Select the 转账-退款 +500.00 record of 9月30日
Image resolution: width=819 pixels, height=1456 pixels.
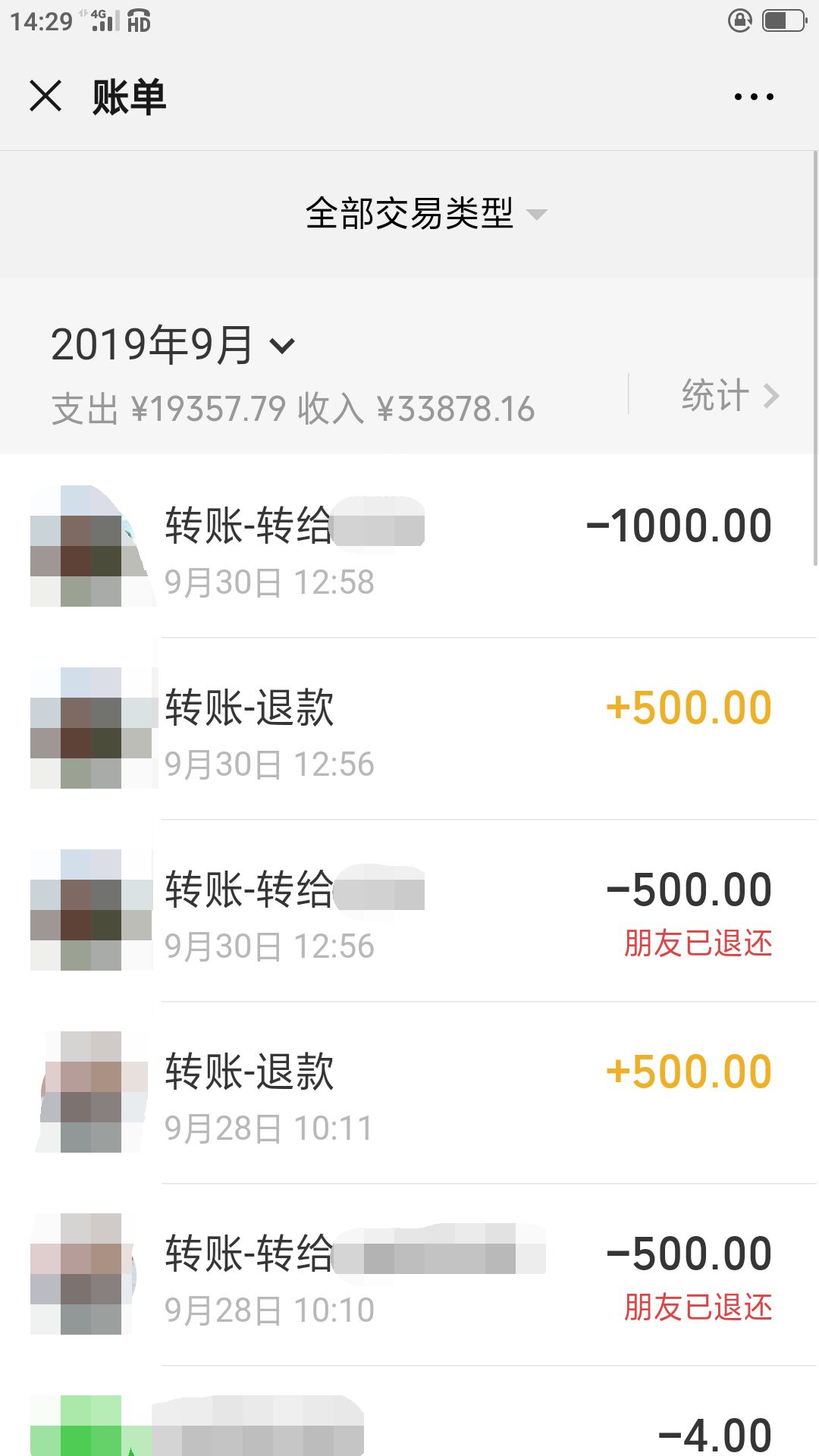click(x=409, y=728)
